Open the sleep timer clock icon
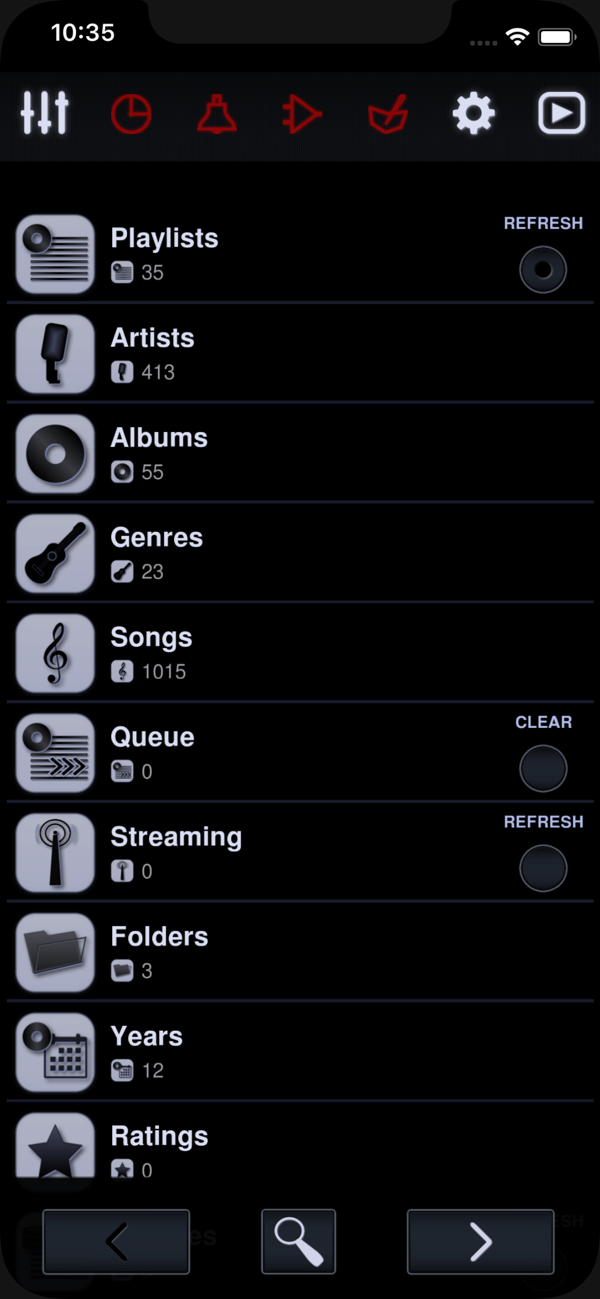 point(131,114)
